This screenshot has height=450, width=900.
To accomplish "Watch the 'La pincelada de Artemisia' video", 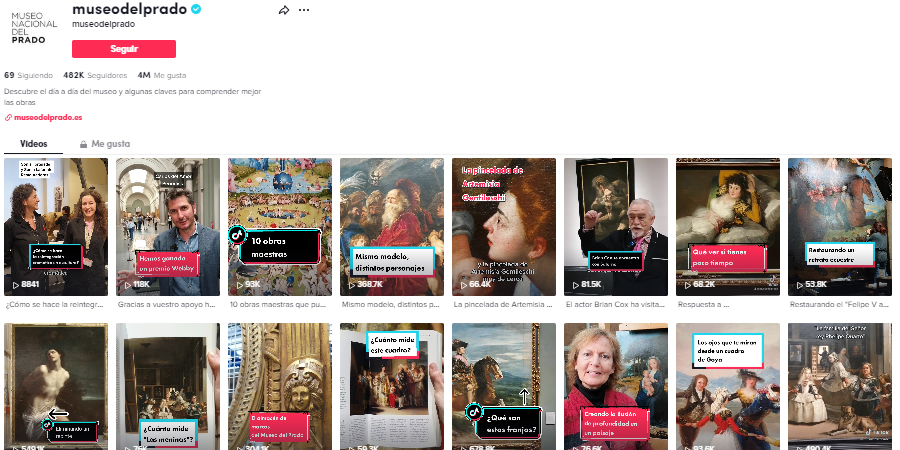I will 503,225.
